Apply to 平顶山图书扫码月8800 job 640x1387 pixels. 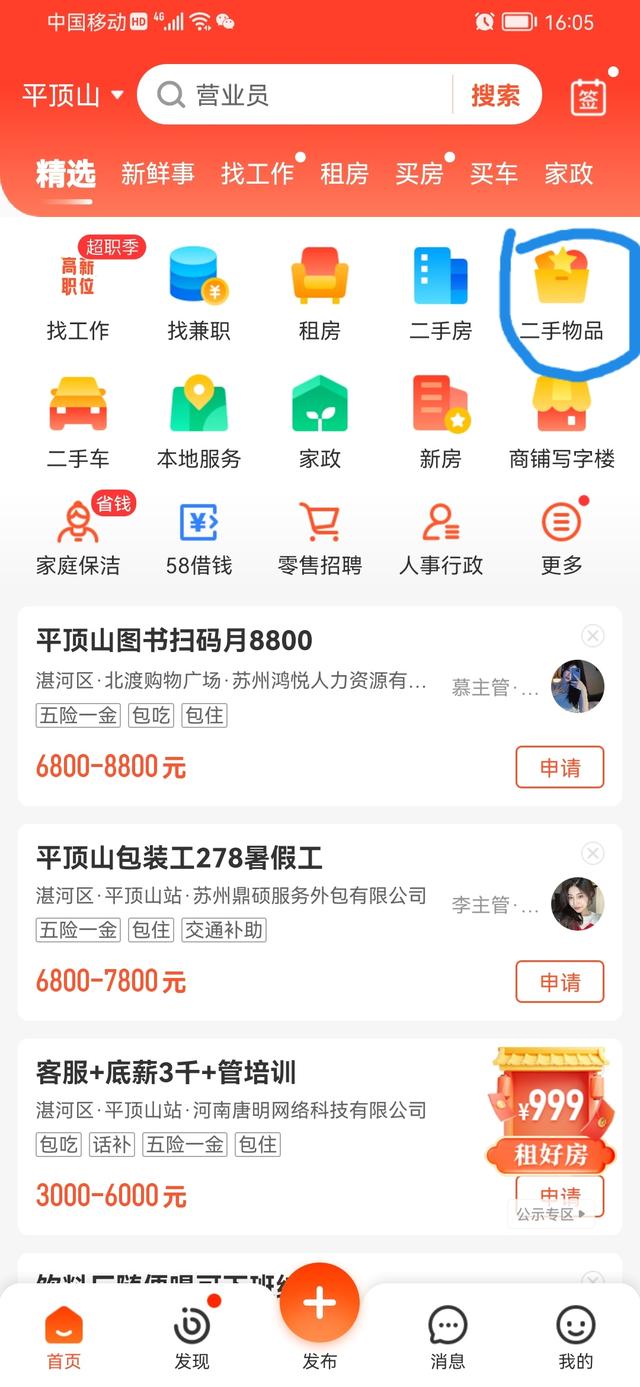click(560, 767)
